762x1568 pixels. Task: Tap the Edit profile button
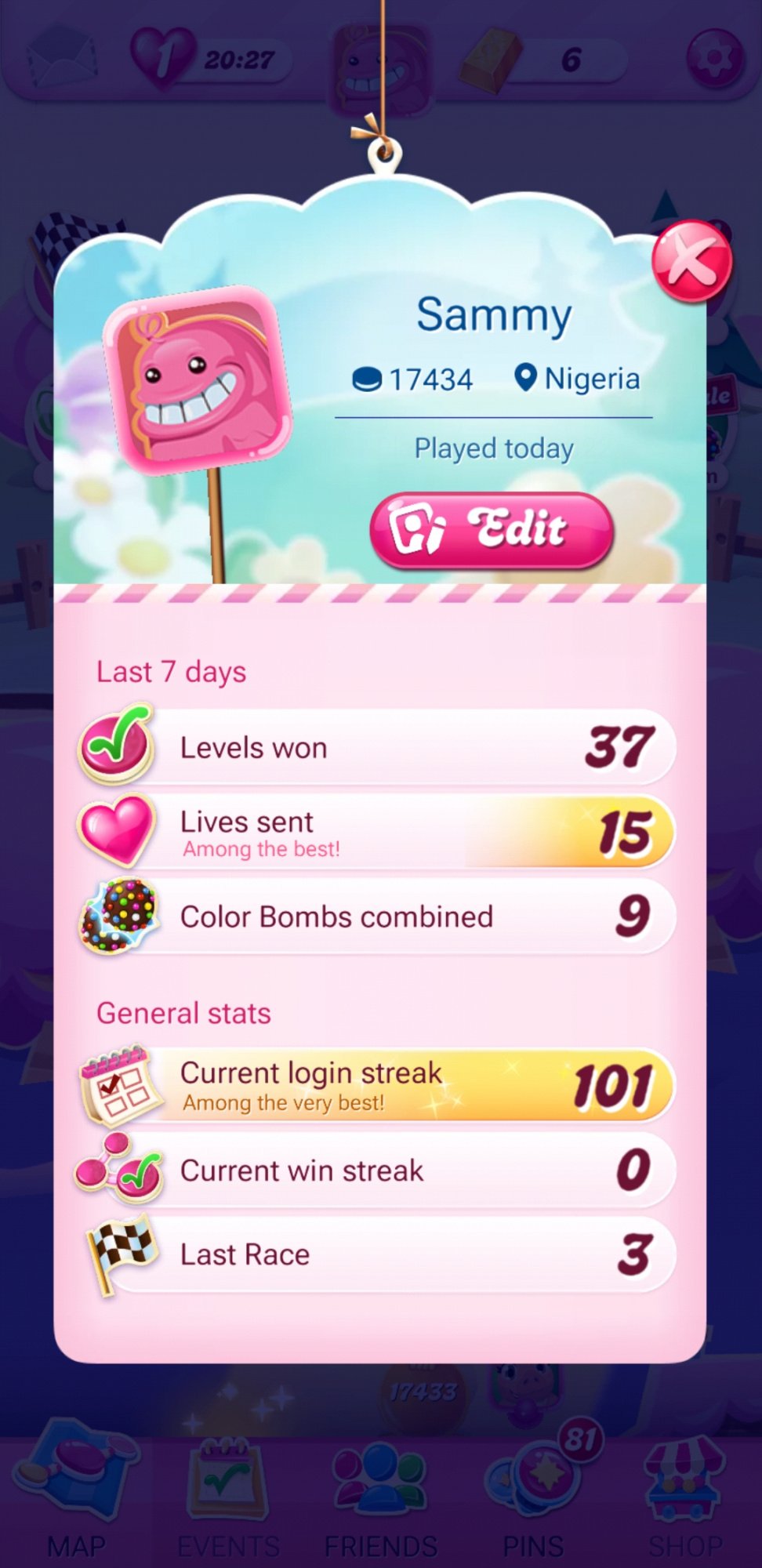pyautogui.click(x=492, y=530)
